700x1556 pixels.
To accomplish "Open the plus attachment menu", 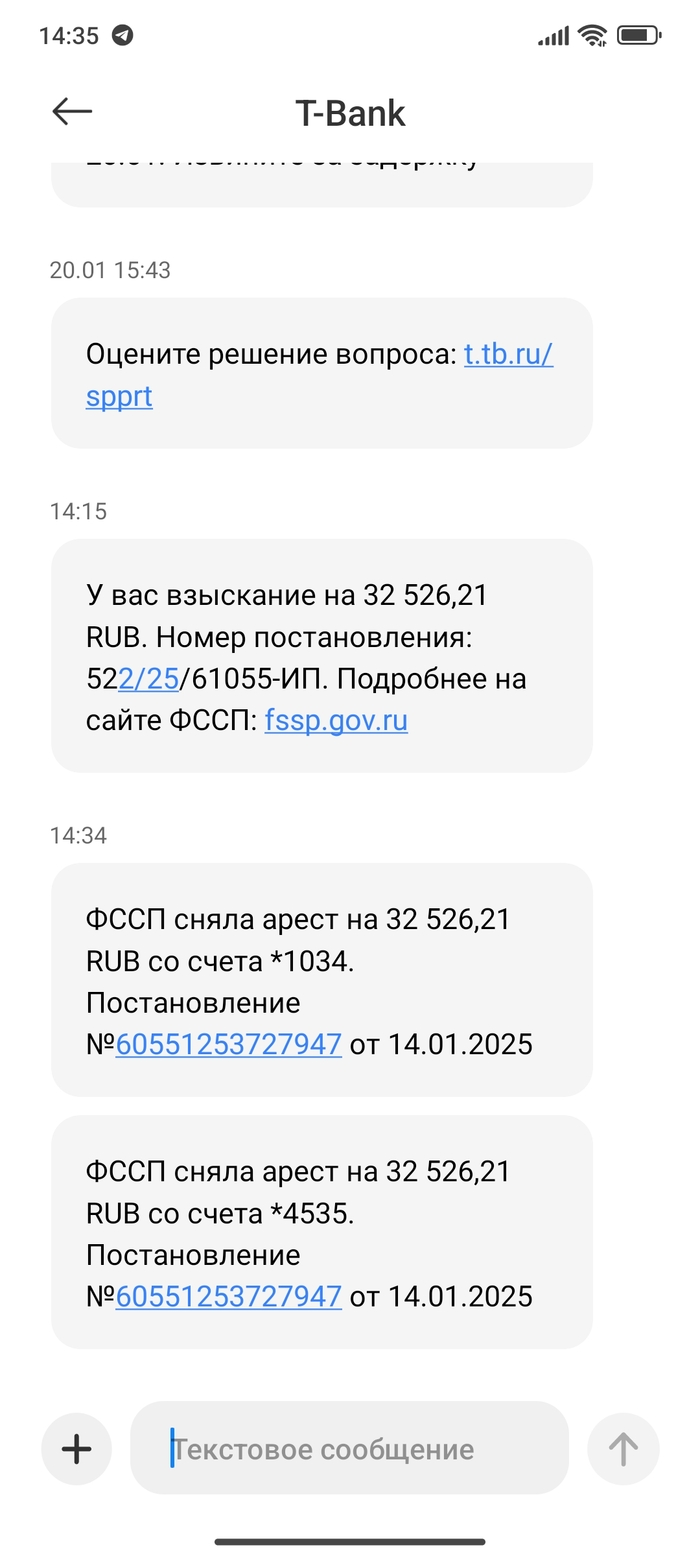I will point(77,1448).
